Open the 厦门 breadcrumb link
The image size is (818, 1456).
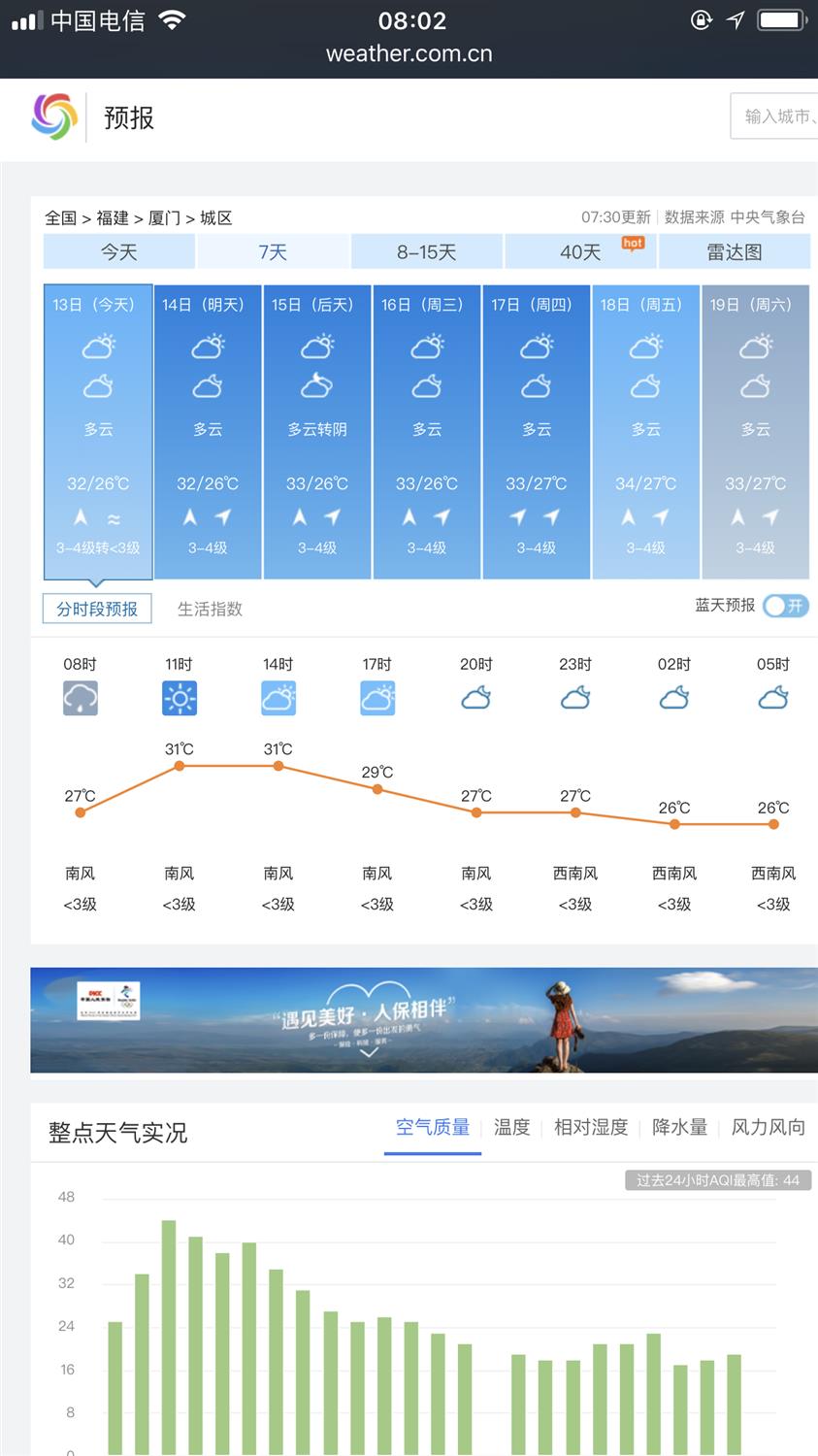(x=164, y=217)
